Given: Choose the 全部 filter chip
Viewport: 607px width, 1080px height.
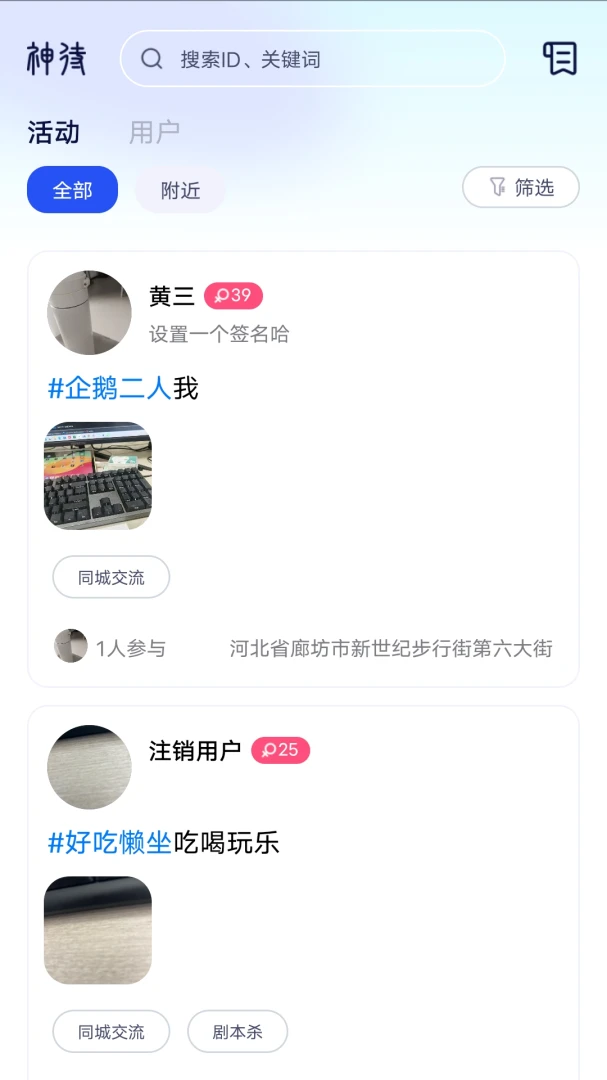Looking at the screenshot, I should point(72,189).
